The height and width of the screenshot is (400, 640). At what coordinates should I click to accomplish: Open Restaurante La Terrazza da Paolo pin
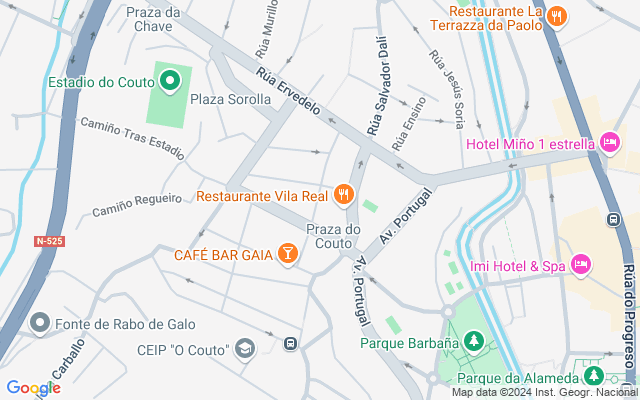click(x=557, y=15)
